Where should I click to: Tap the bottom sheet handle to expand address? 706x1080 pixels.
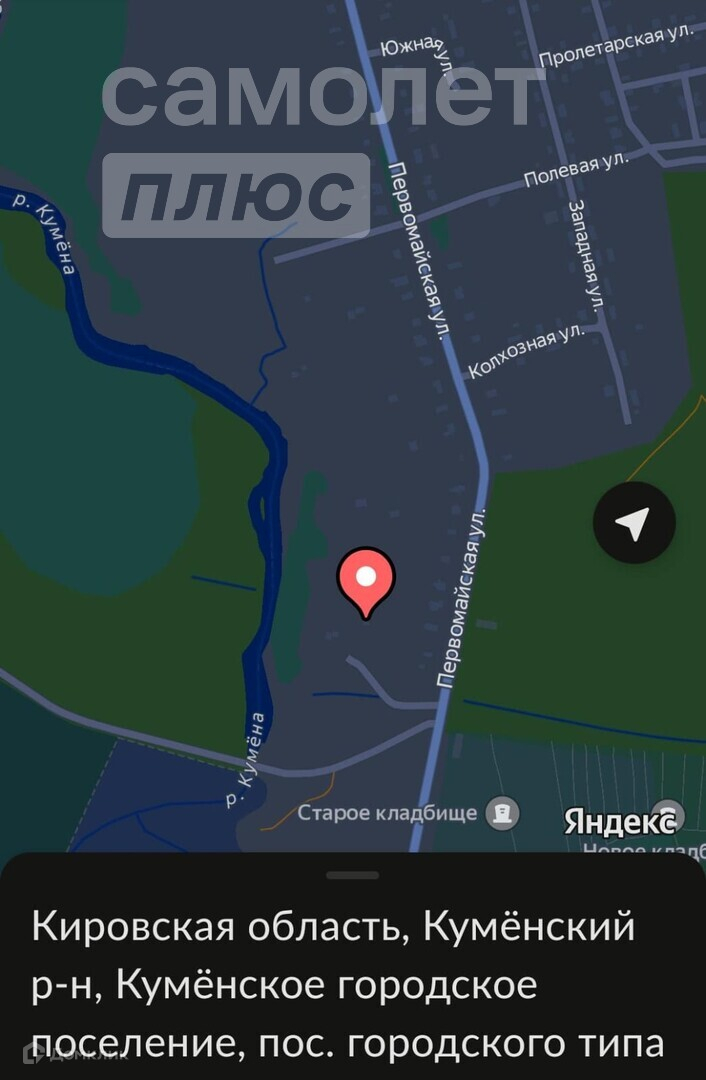pyautogui.click(x=353, y=875)
